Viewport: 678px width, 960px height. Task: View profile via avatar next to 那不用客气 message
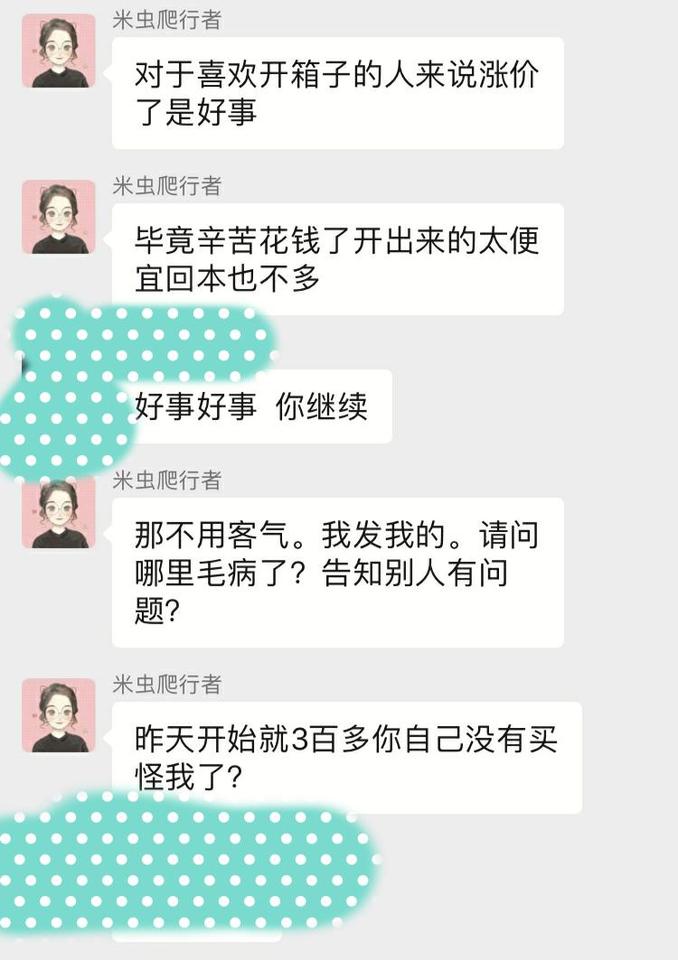tap(58, 512)
